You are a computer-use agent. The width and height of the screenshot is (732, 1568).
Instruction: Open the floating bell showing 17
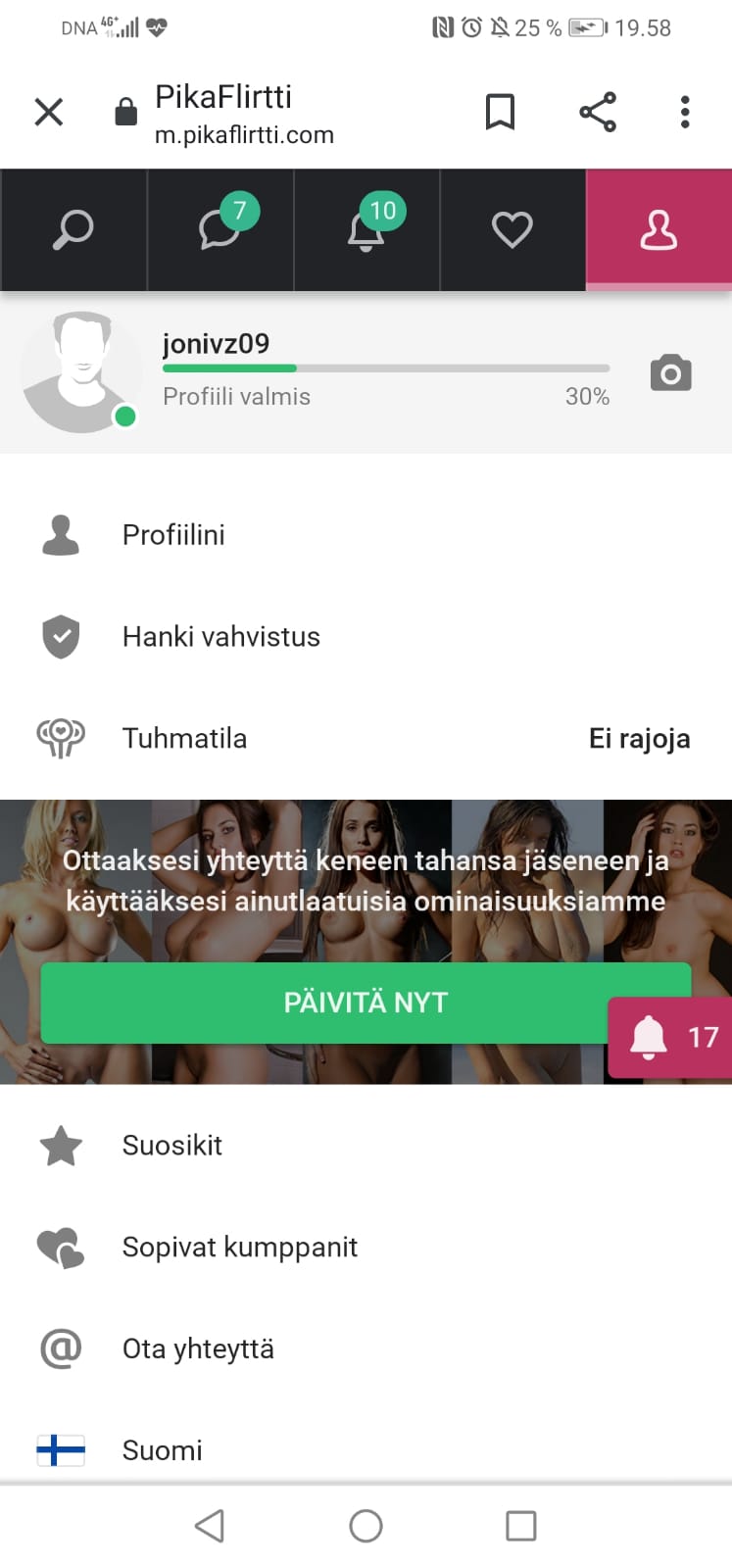pyautogui.click(x=671, y=1037)
